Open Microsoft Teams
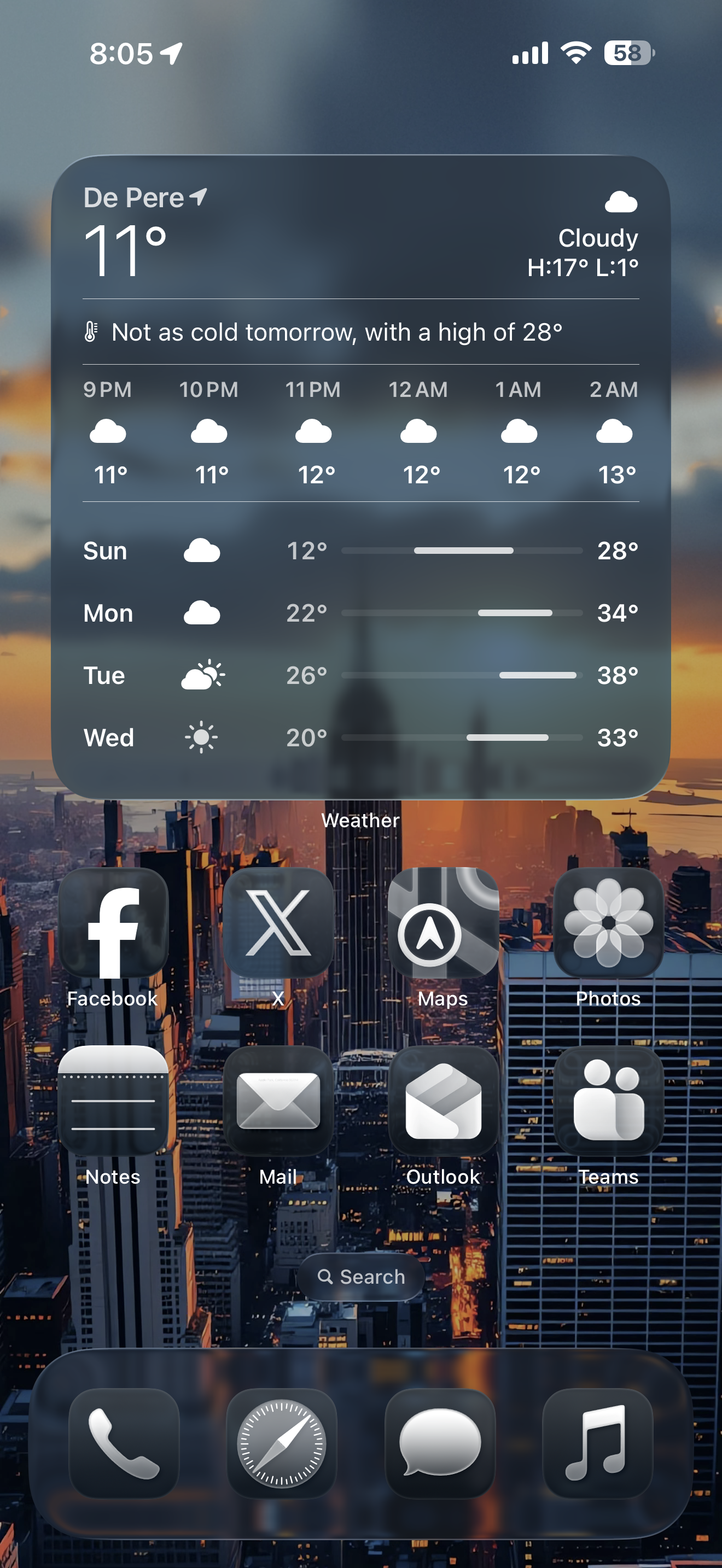The image size is (722, 1568). coord(608,1101)
